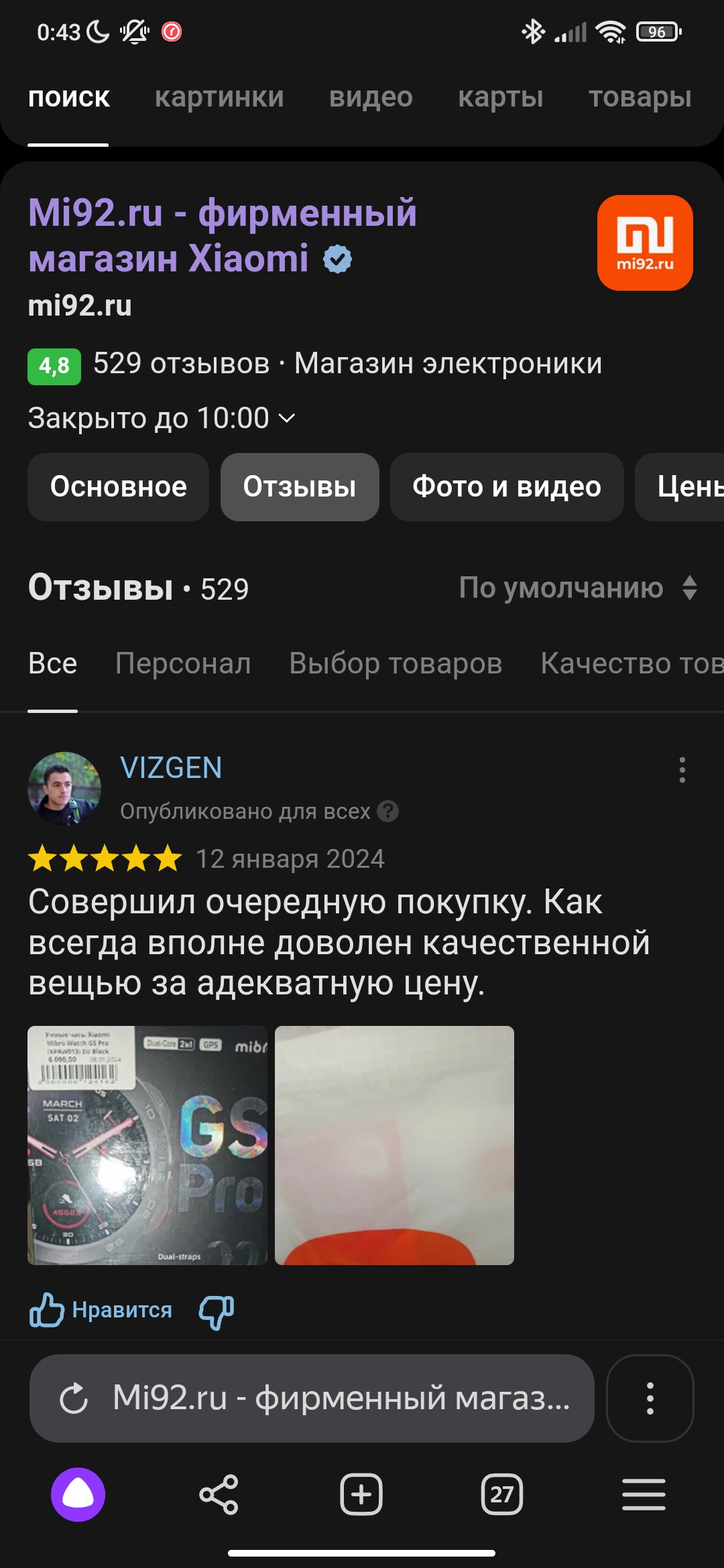Filter reviews by Персонал
724x1568 pixels.
tap(183, 663)
